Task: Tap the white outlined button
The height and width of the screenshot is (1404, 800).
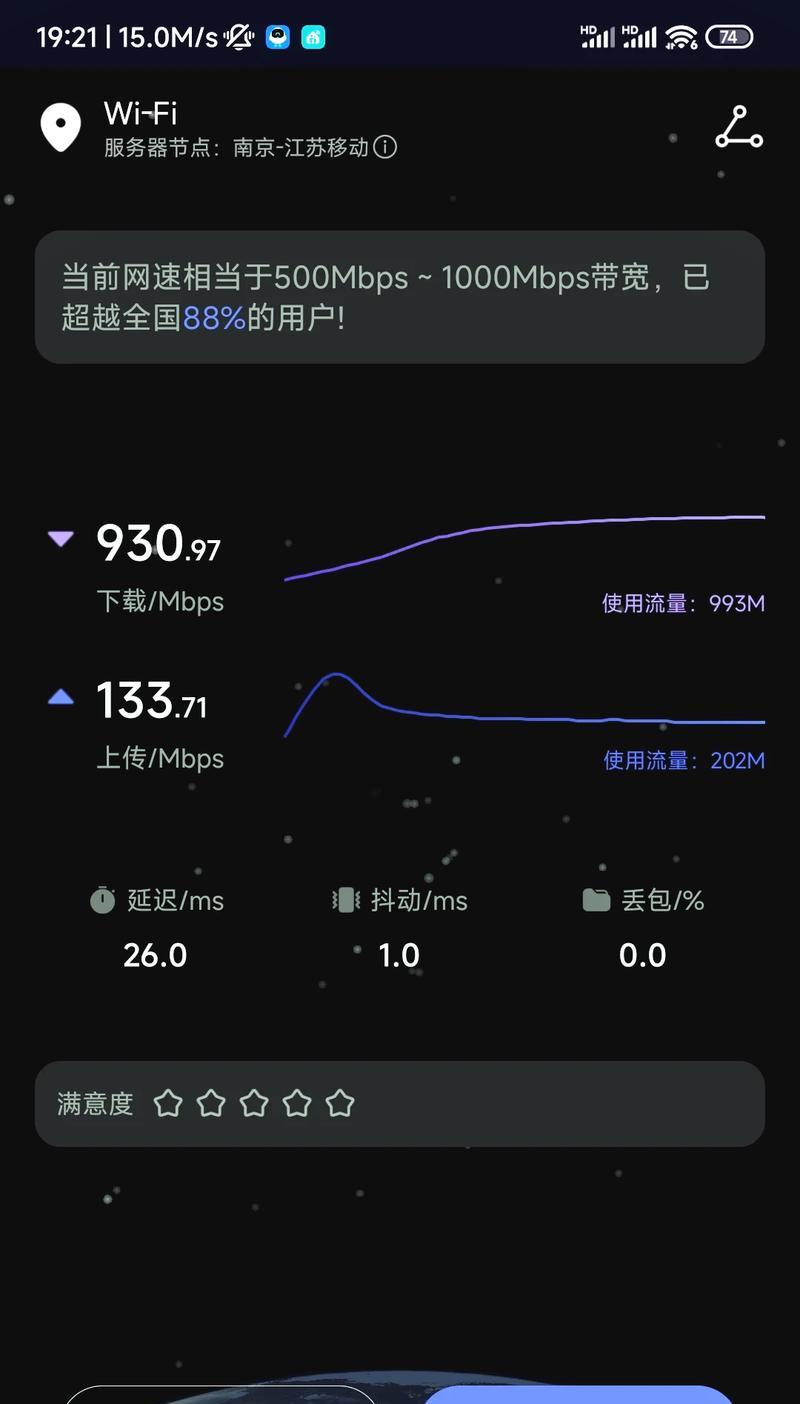Action: 221,1395
